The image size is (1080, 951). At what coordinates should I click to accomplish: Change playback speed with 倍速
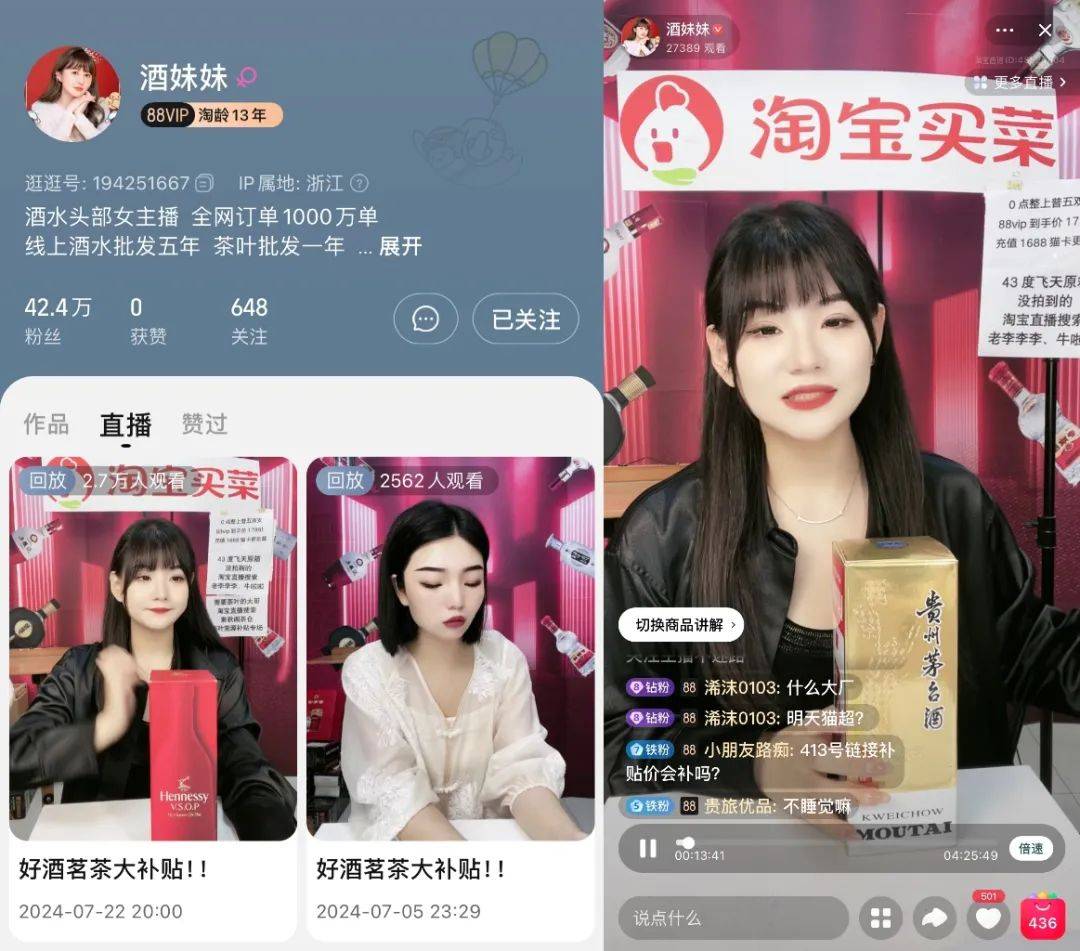[x=1030, y=848]
